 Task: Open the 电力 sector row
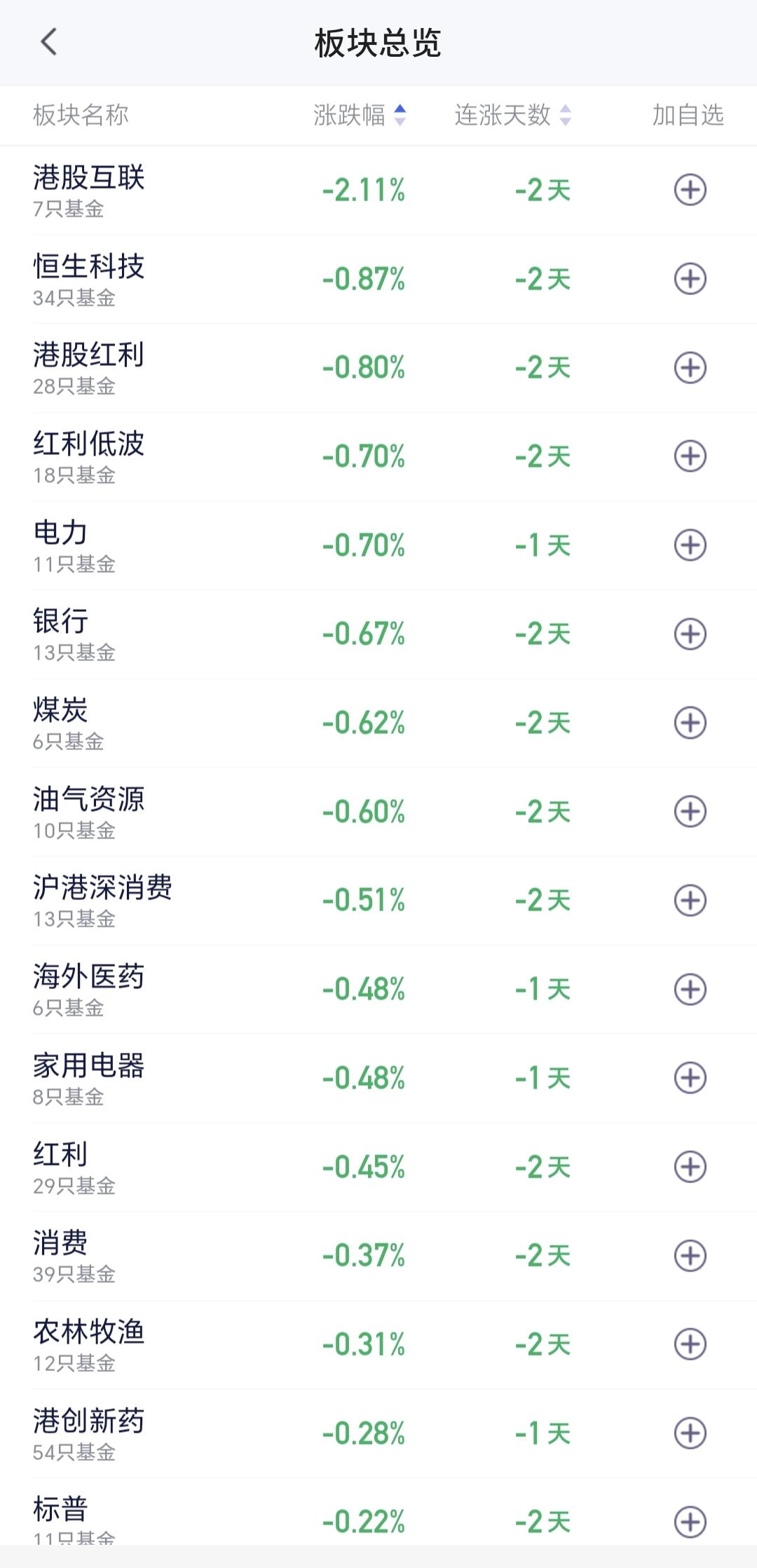point(378,545)
